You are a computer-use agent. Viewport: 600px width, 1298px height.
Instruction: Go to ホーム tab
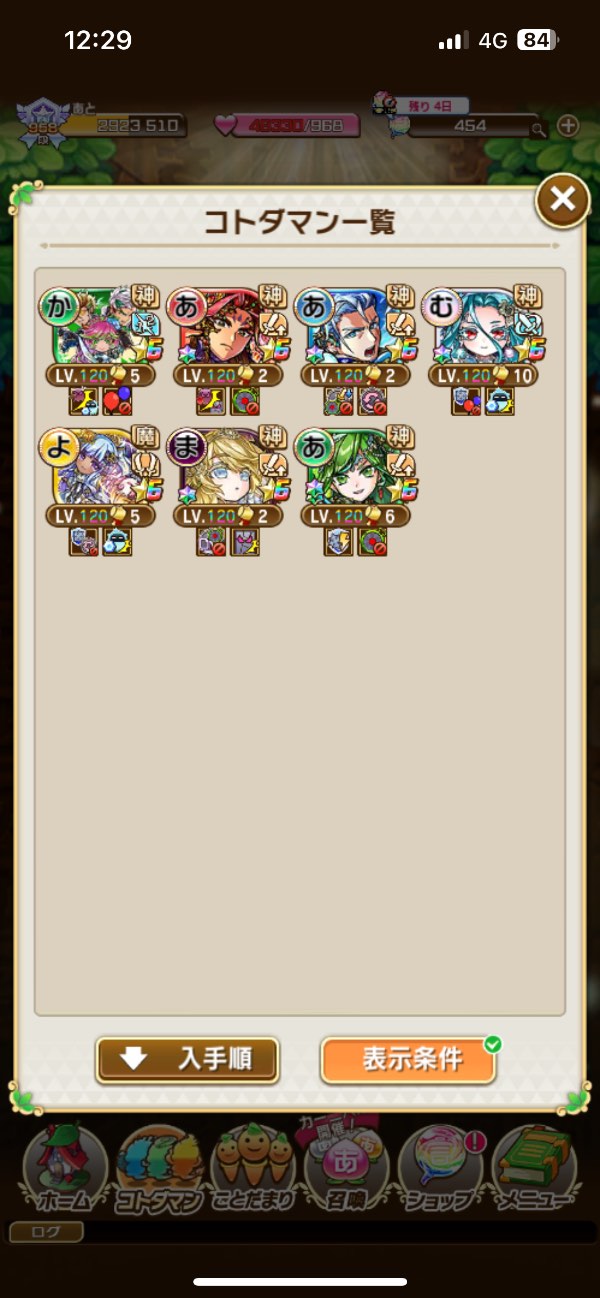click(x=65, y=1170)
